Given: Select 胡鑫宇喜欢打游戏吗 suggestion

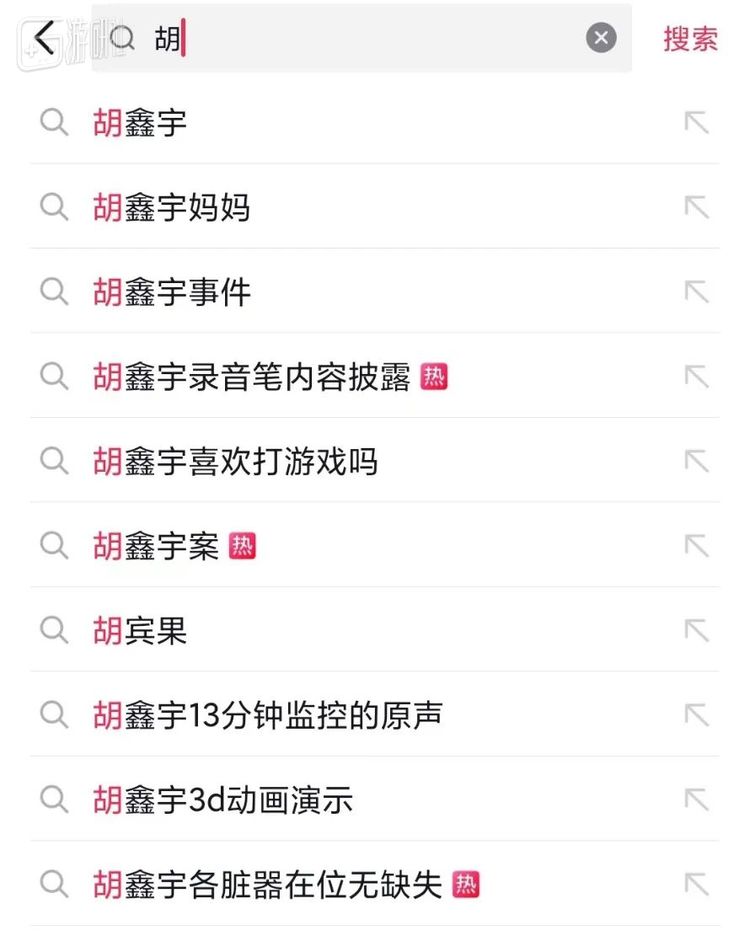Looking at the screenshot, I should click(240, 461).
